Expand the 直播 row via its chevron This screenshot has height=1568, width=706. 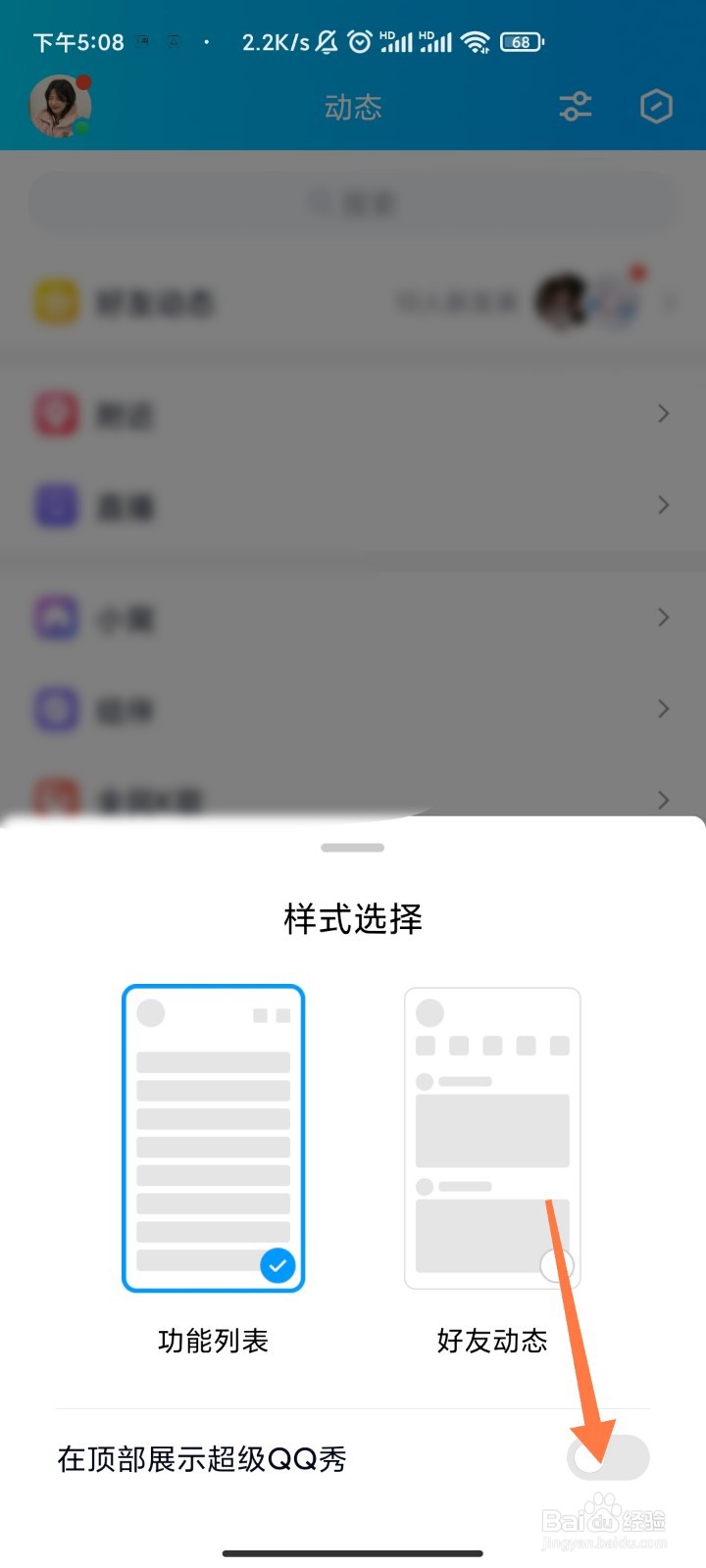click(663, 506)
